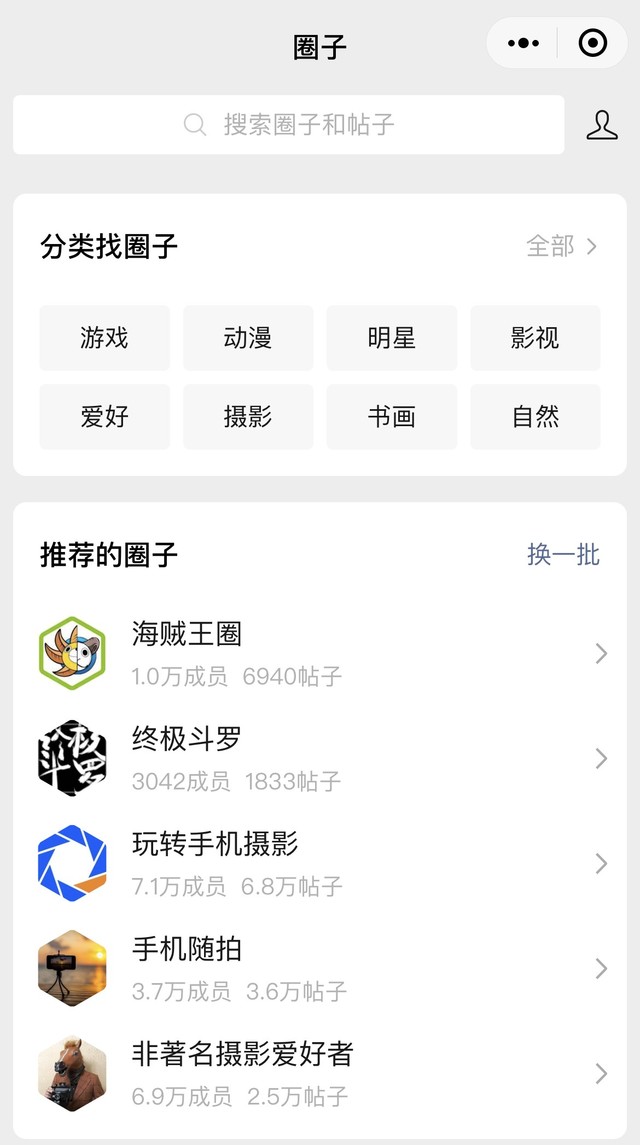The width and height of the screenshot is (640, 1145).
Task: Browse the 明星 category
Action: (391, 338)
